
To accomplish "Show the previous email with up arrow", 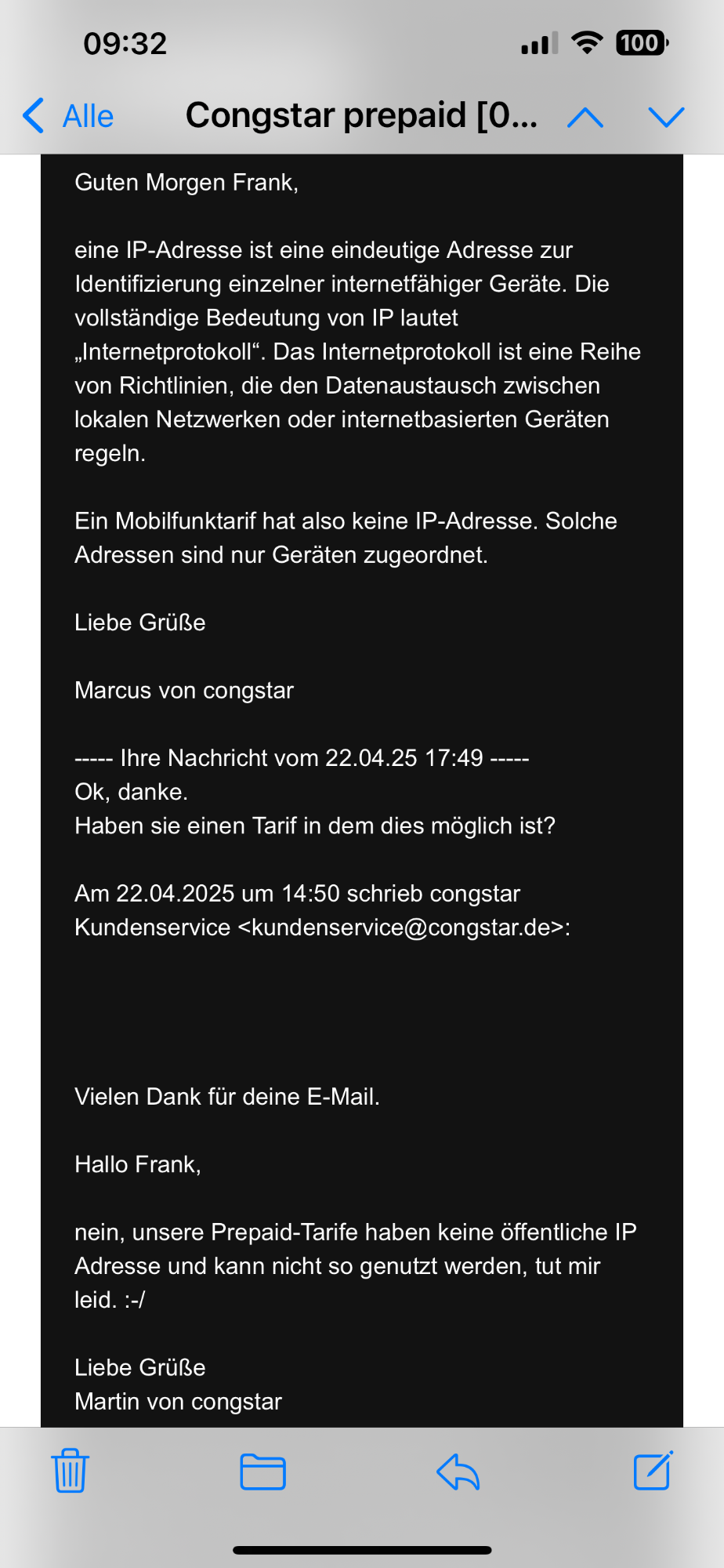I will coord(585,117).
